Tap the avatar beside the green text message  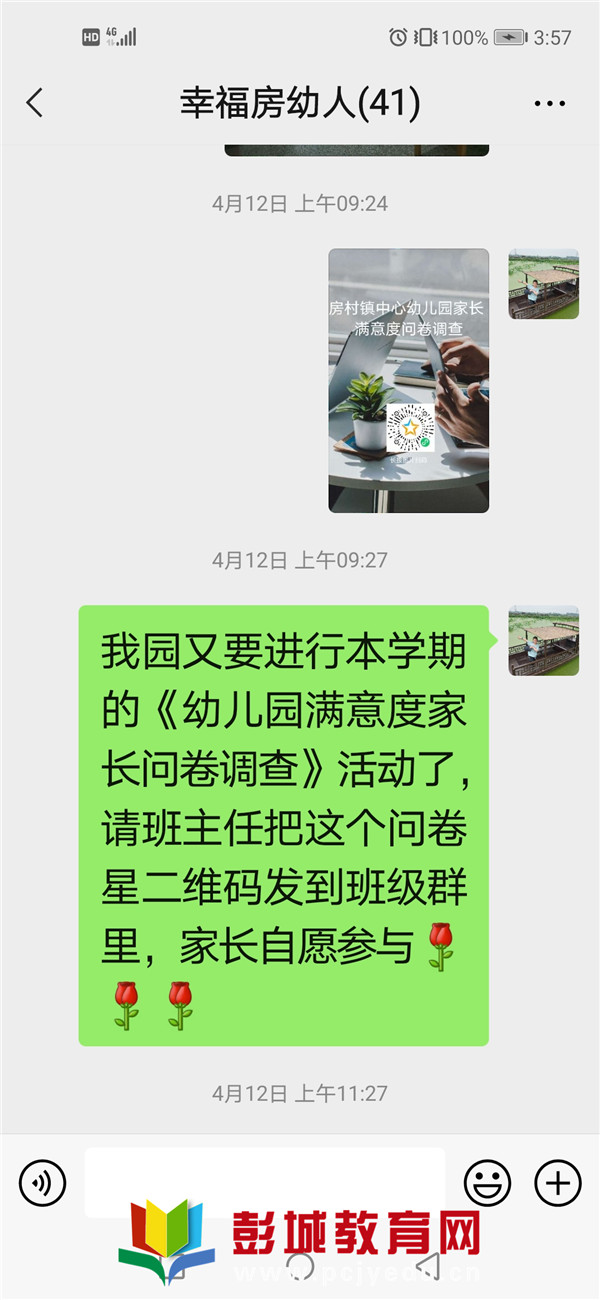[x=543, y=640]
